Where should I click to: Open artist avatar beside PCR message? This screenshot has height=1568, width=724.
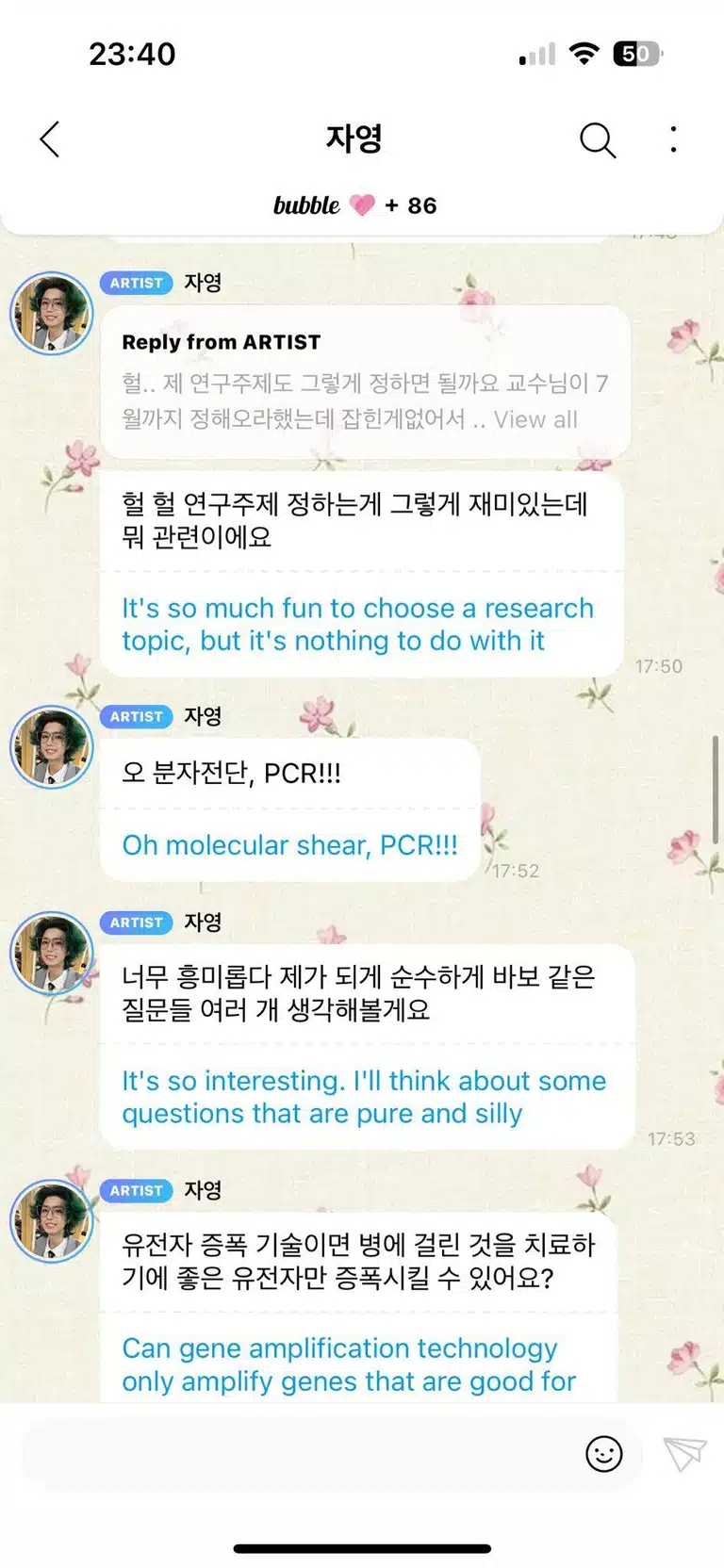coord(52,746)
